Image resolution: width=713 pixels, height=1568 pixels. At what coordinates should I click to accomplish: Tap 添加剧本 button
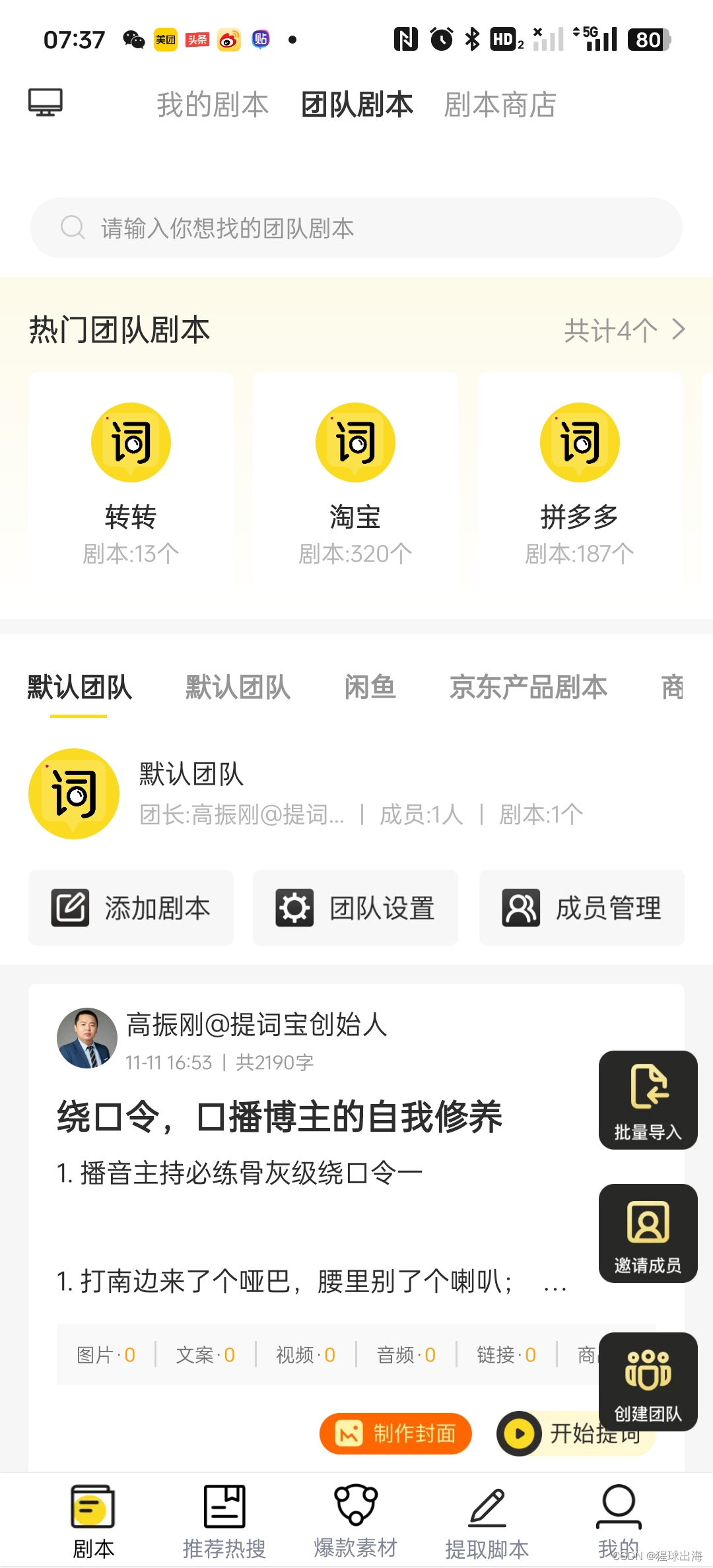(131, 908)
